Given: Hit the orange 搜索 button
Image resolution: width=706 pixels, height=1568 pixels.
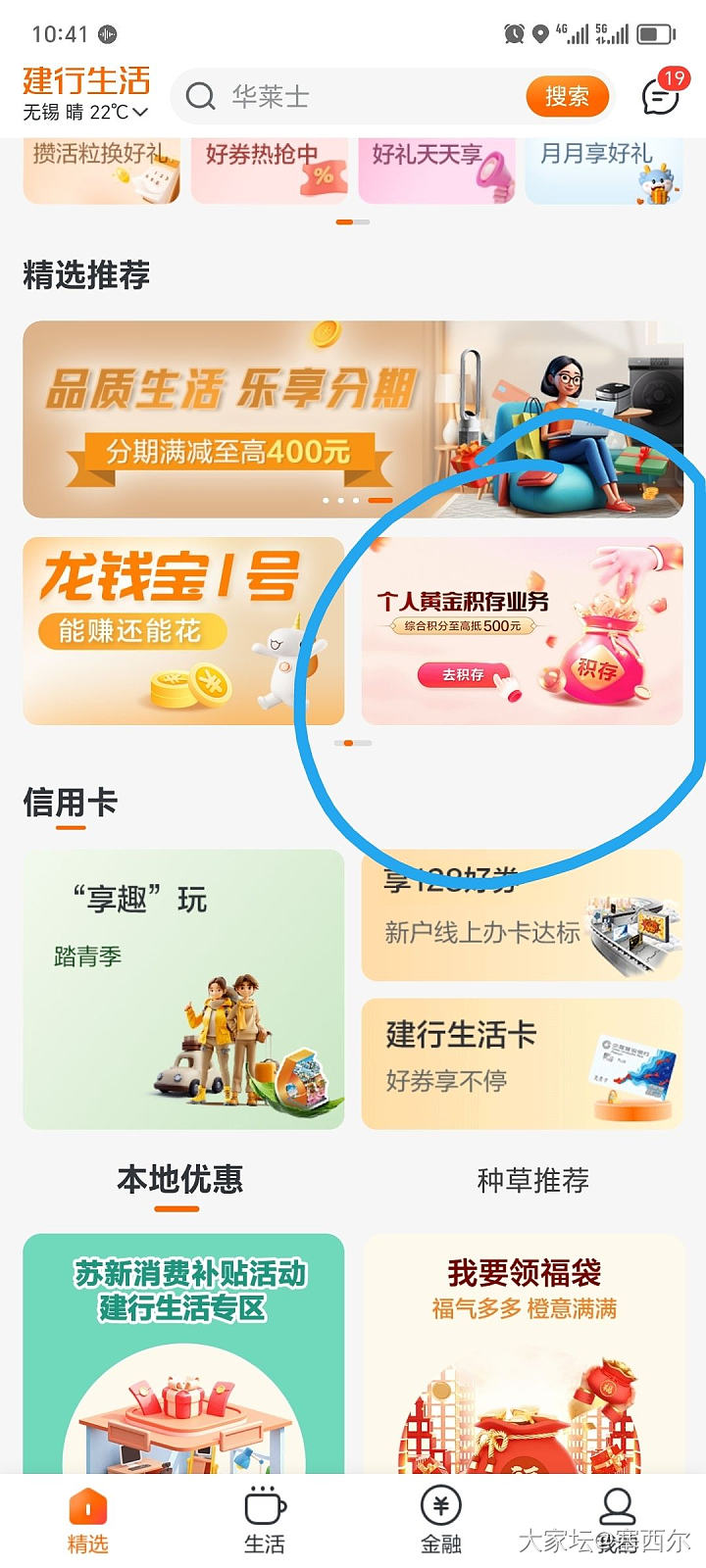Looking at the screenshot, I should pyautogui.click(x=567, y=96).
